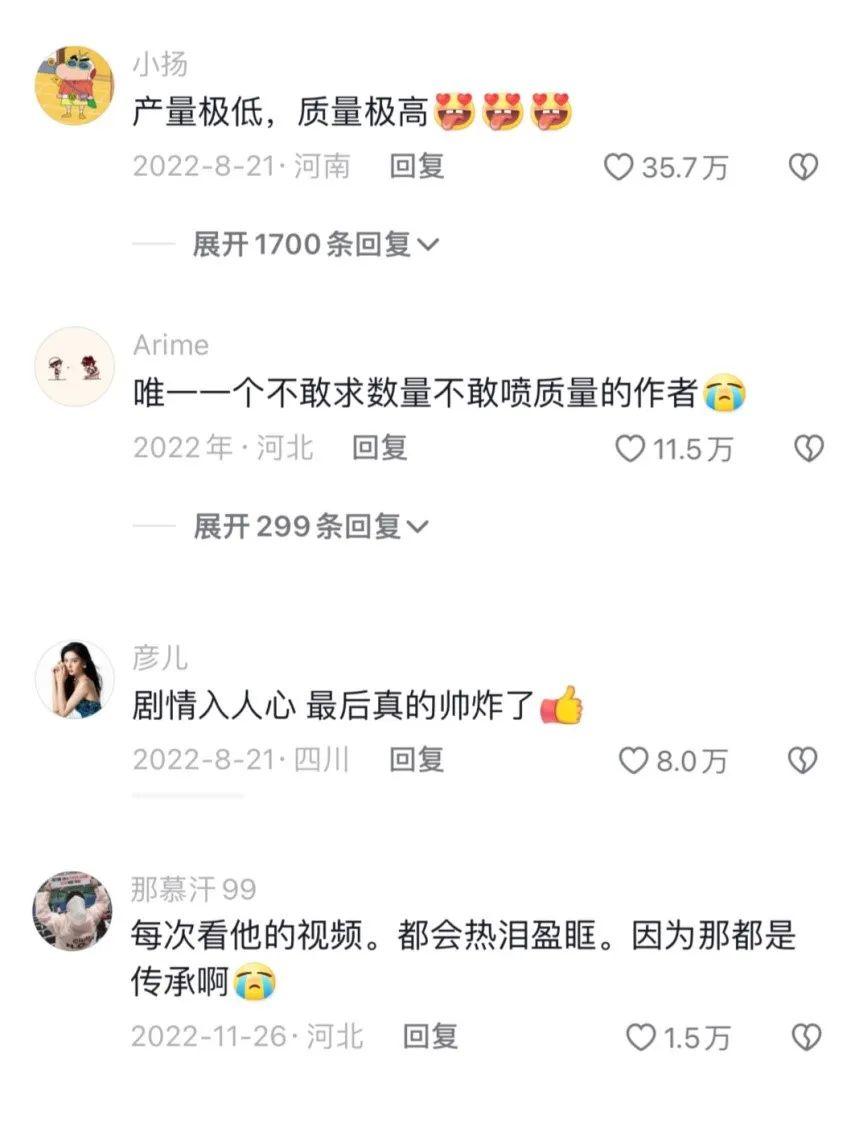The image size is (855, 1140).
Task: Like 那慕汗99's comment
Action: (x=640, y=1037)
